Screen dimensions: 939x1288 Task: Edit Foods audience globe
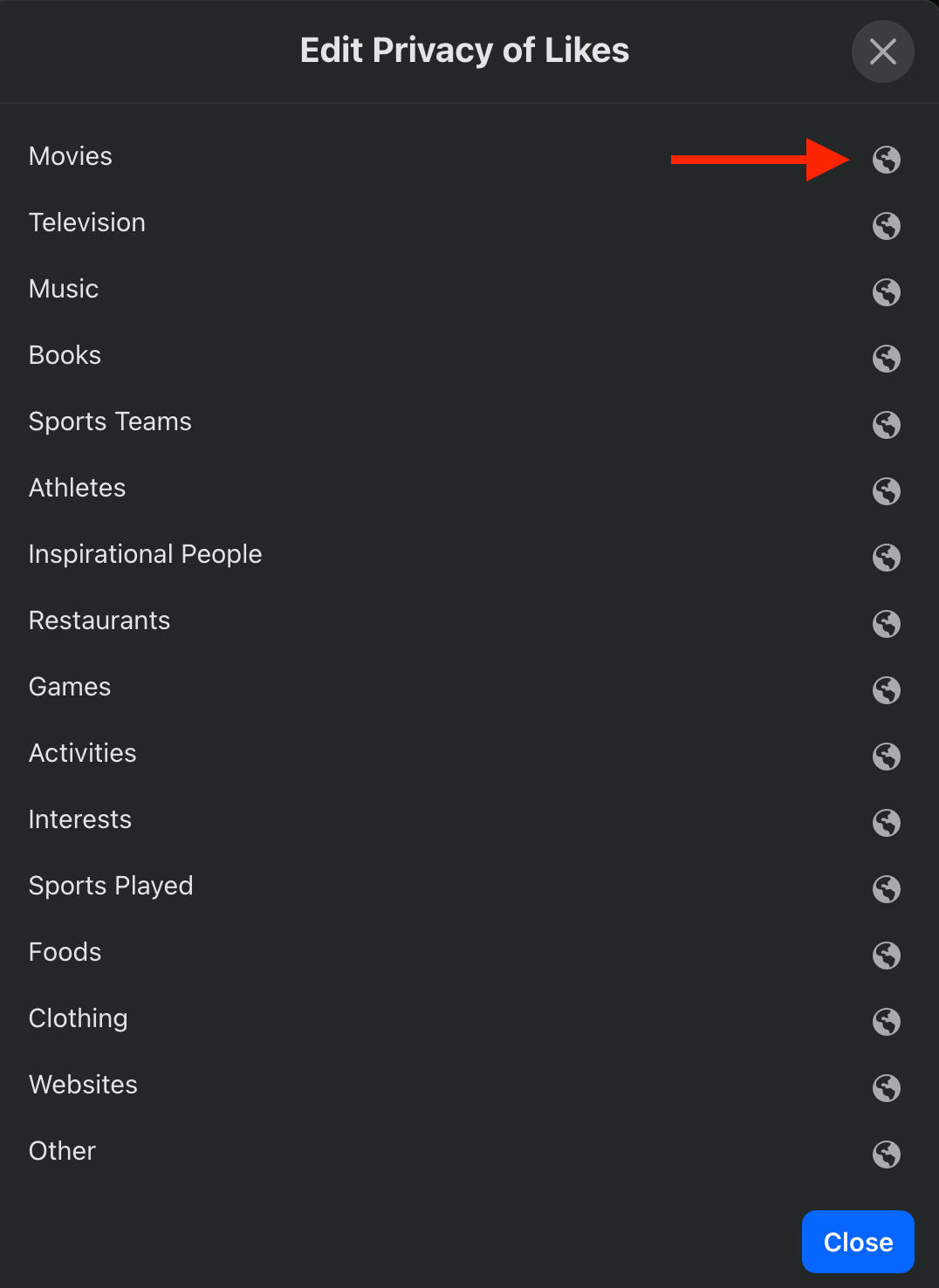click(x=886, y=956)
